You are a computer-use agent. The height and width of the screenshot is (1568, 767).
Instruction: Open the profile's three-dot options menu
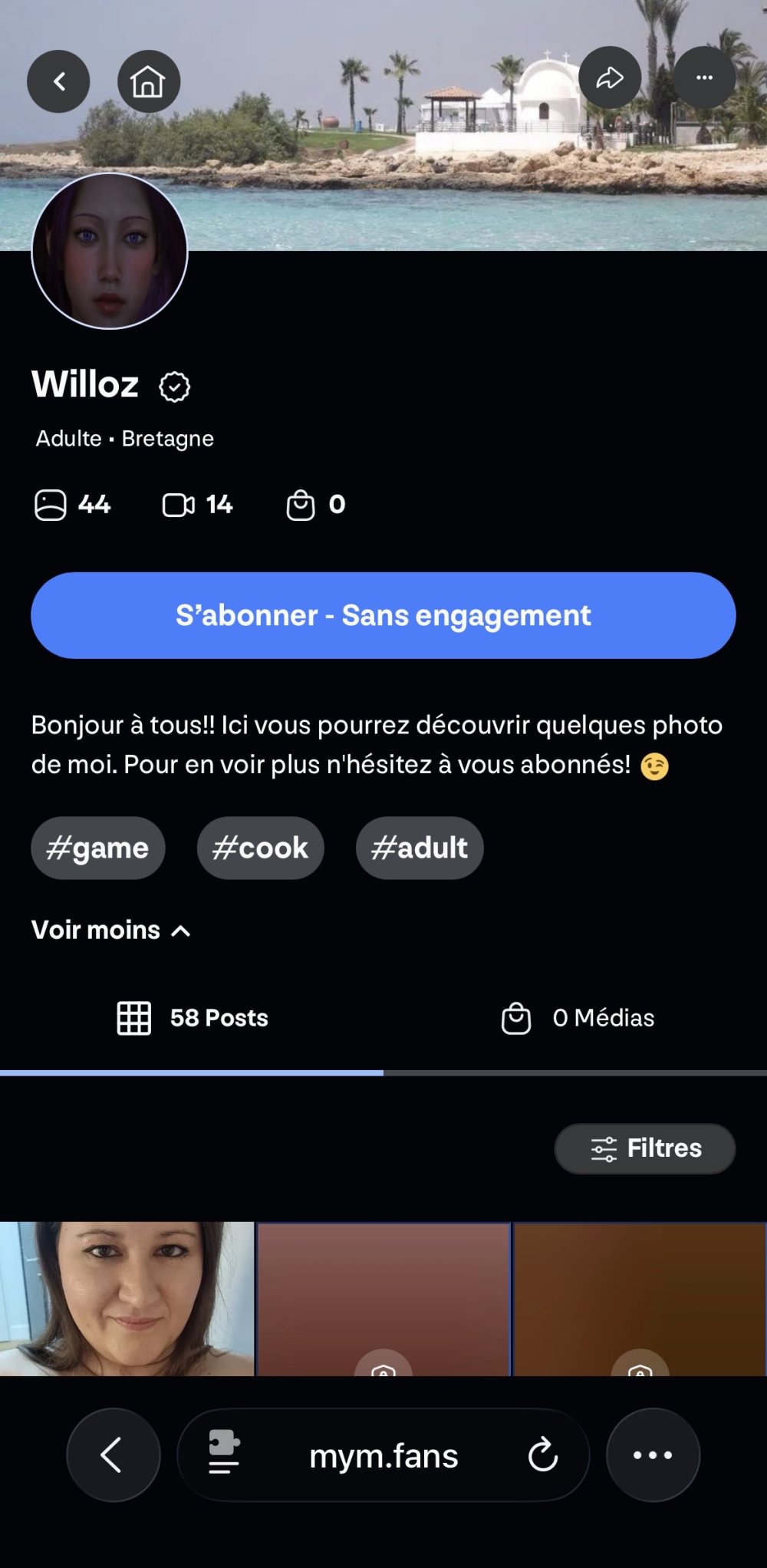704,77
